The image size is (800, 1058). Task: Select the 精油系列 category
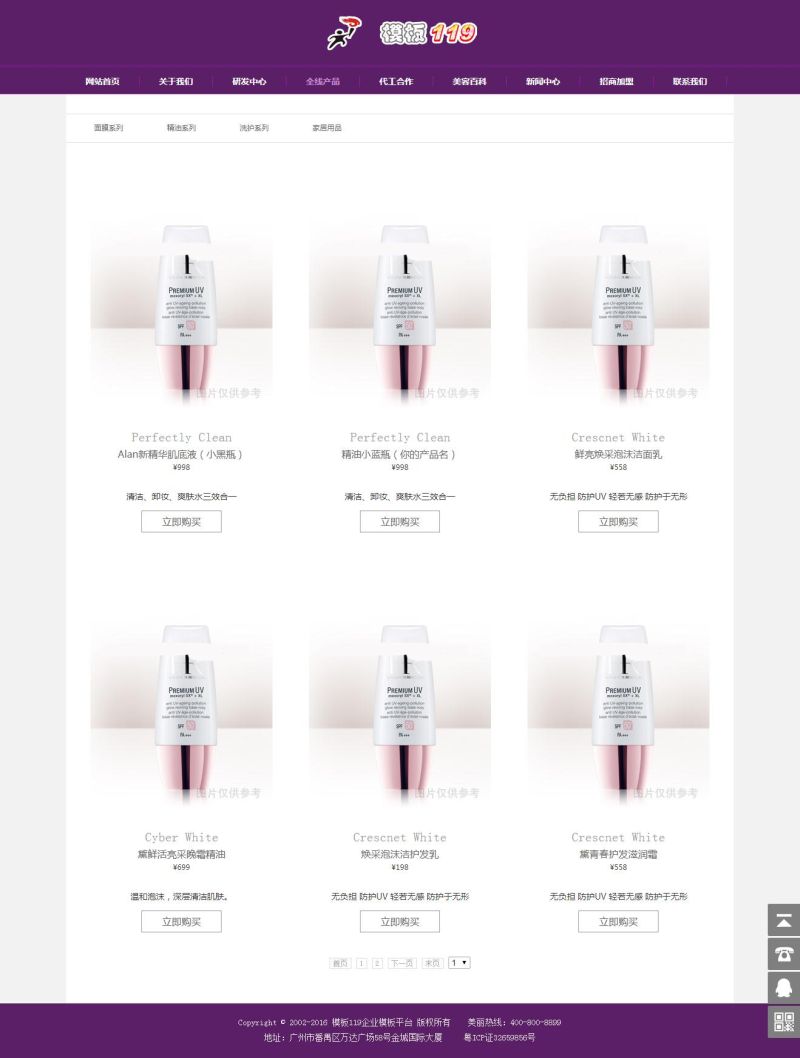181,128
